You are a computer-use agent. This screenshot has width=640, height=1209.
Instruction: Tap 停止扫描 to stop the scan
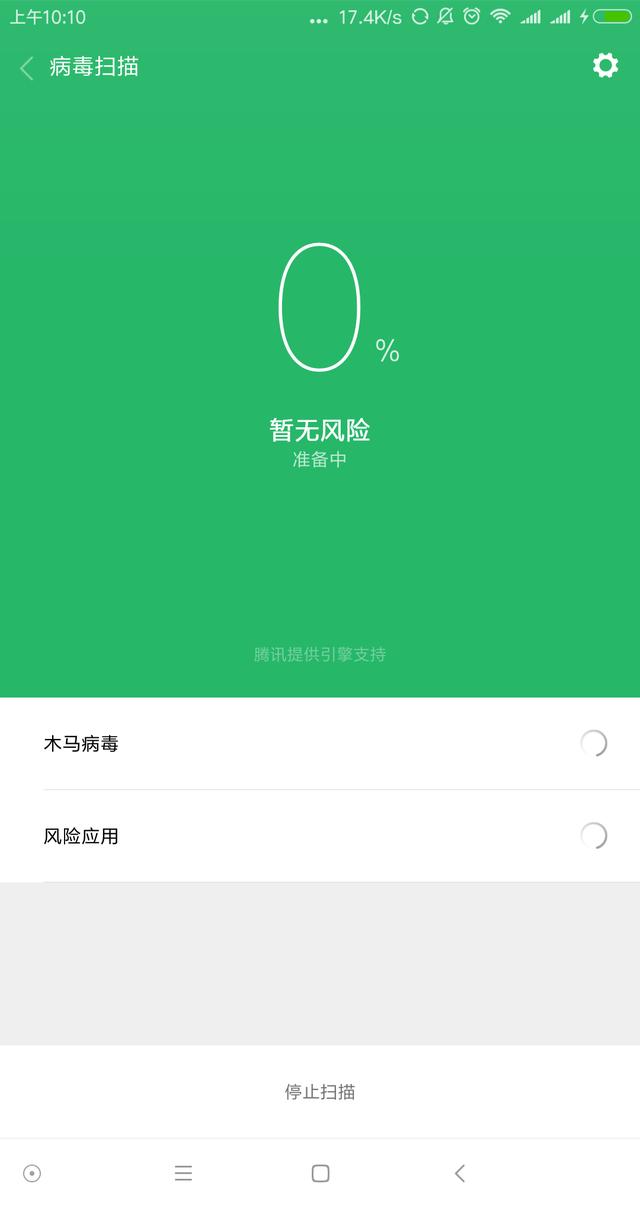click(320, 1091)
